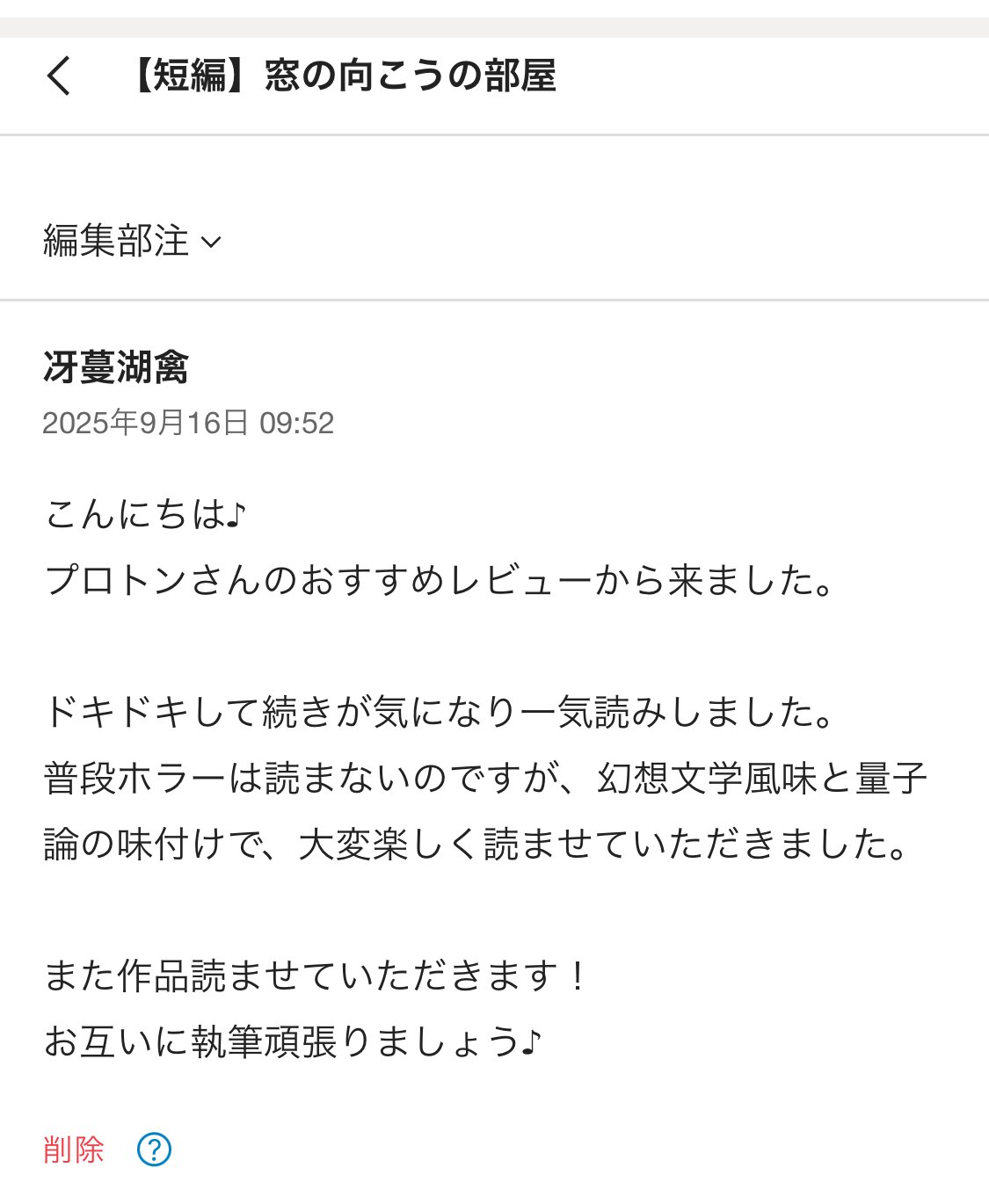Open commenter 冴蔓湖禽's profile
This screenshot has height=1204, width=989.
115,367
